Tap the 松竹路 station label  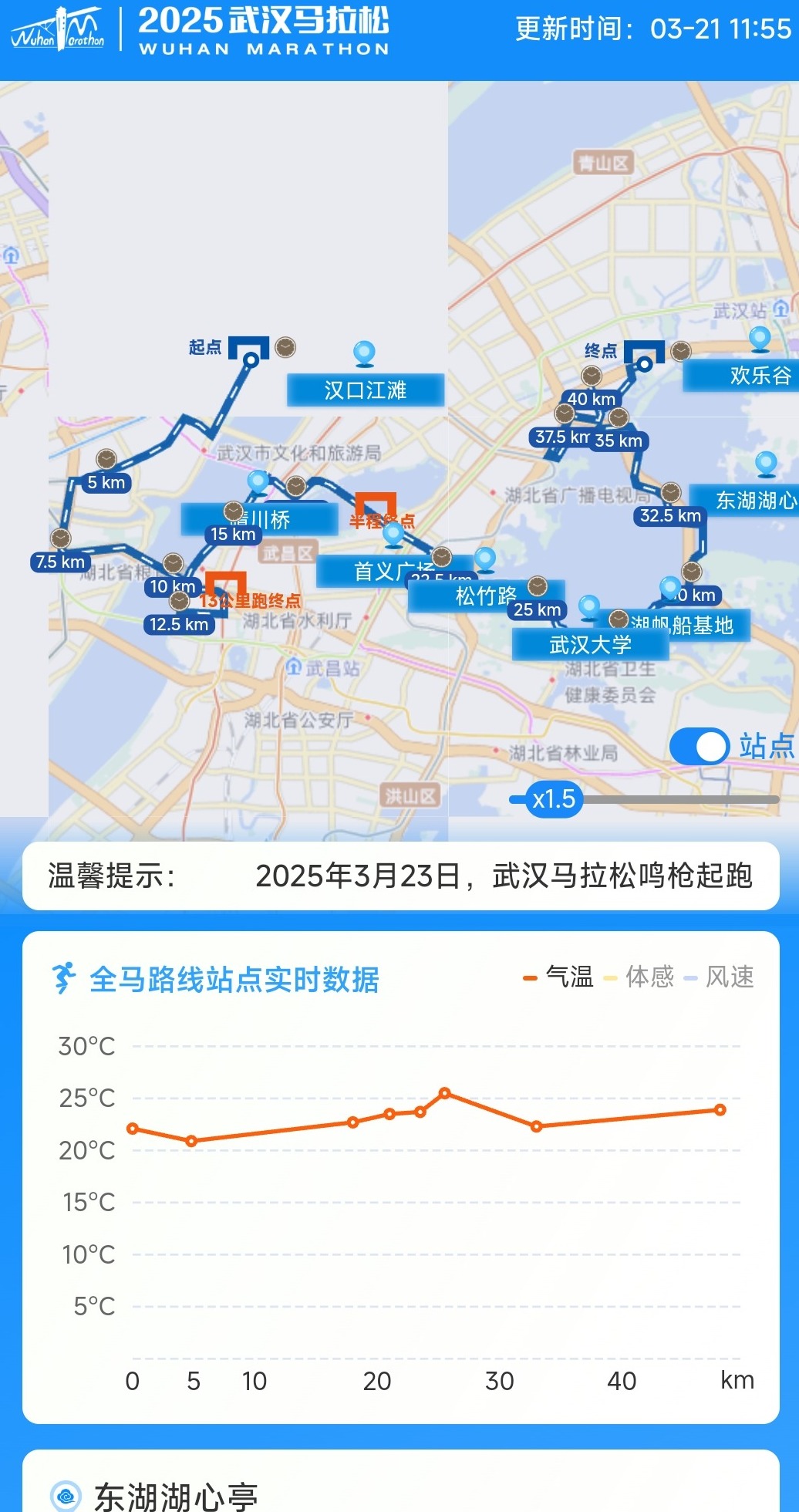click(x=485, y=596)
